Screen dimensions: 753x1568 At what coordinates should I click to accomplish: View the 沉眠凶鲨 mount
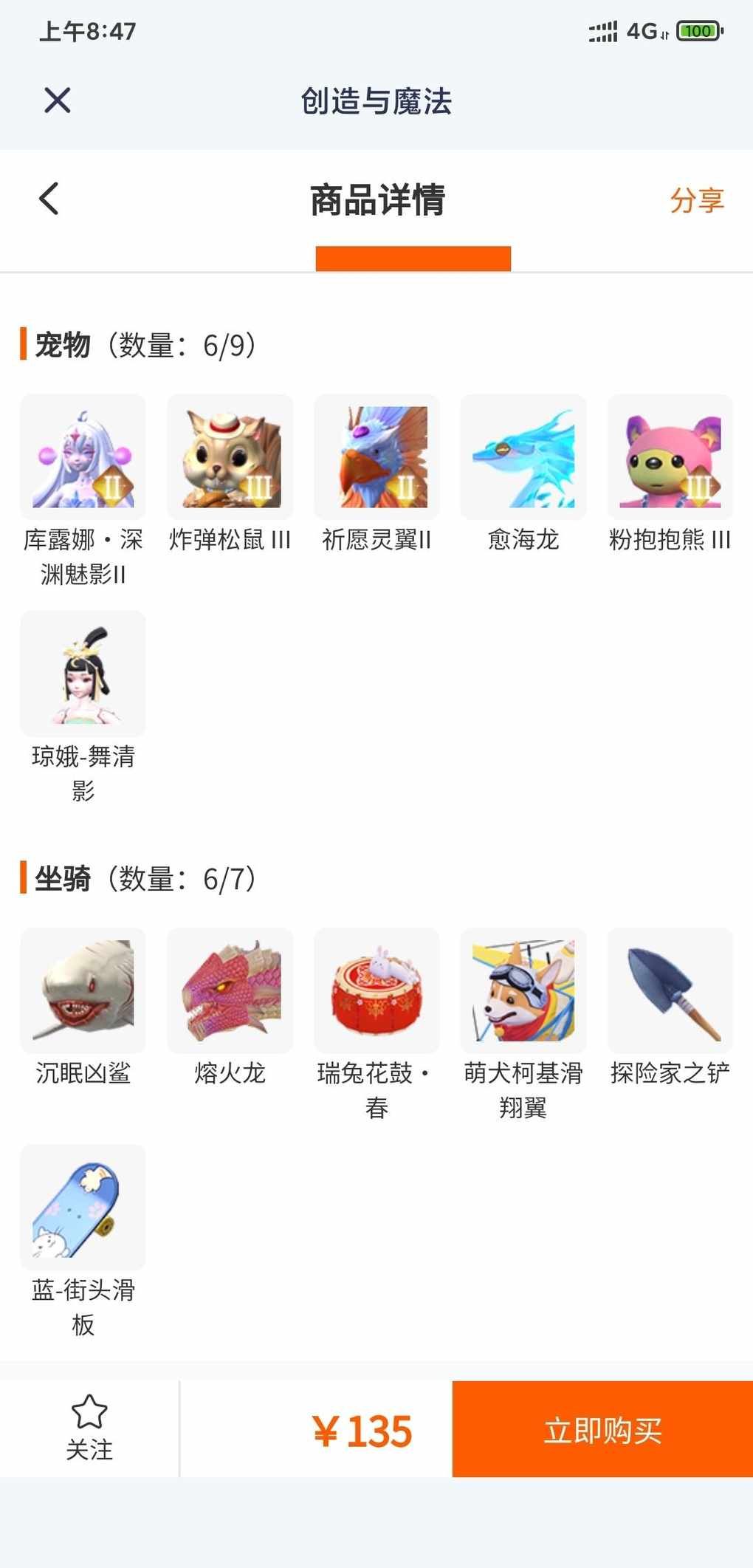[83, 990]
